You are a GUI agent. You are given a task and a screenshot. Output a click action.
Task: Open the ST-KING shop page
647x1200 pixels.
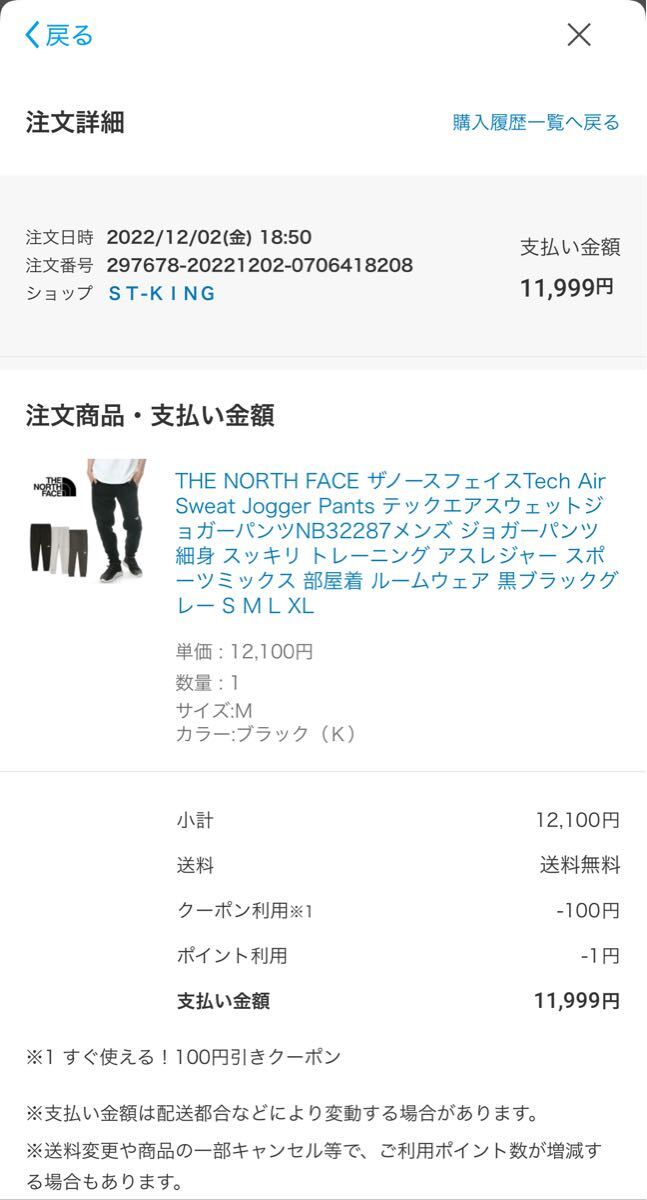[x=162, y=293]
